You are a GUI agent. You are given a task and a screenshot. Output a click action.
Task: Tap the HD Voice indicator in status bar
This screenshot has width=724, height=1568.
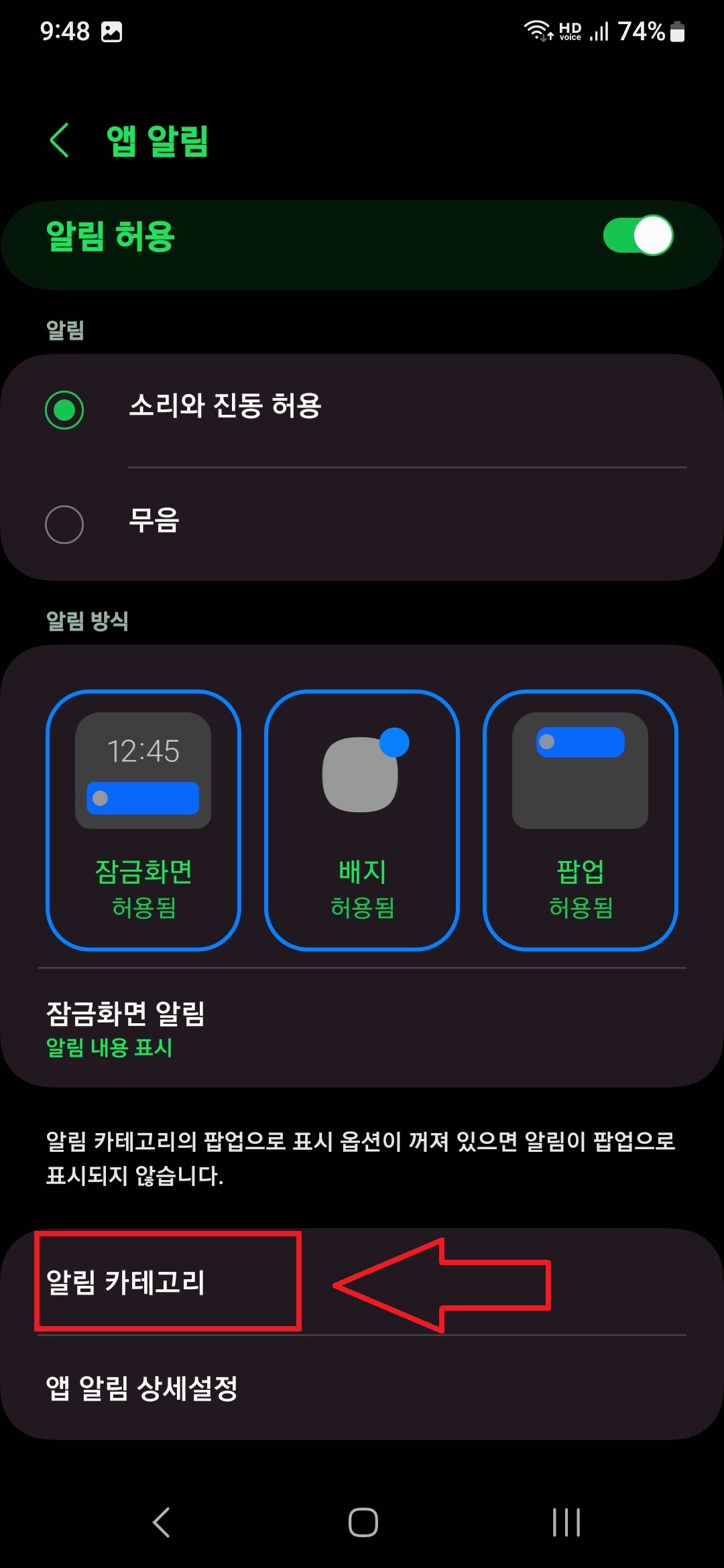(x=570, y=29)
